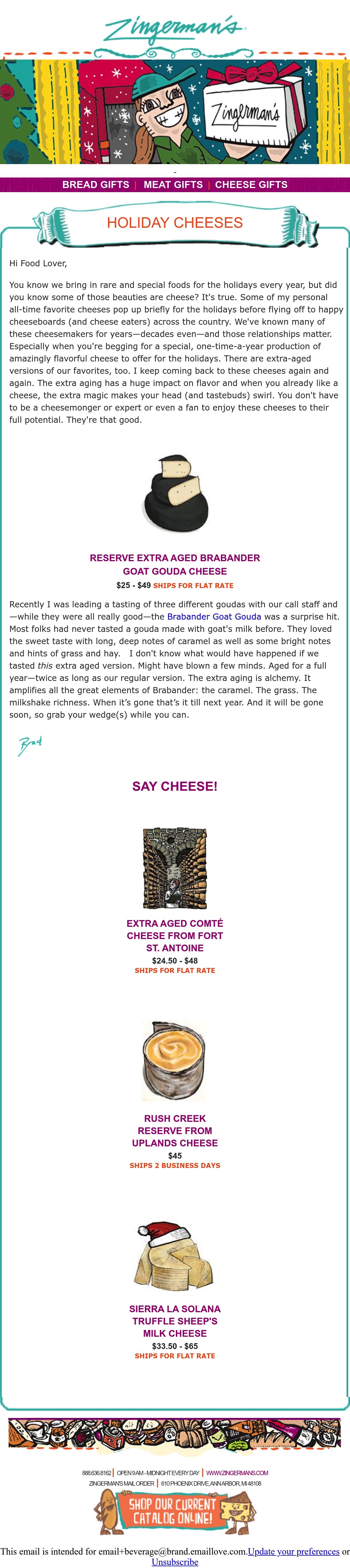Open the Bread Gifts link
Viewport: 350px width, 1568px height.
coord(95,185)
